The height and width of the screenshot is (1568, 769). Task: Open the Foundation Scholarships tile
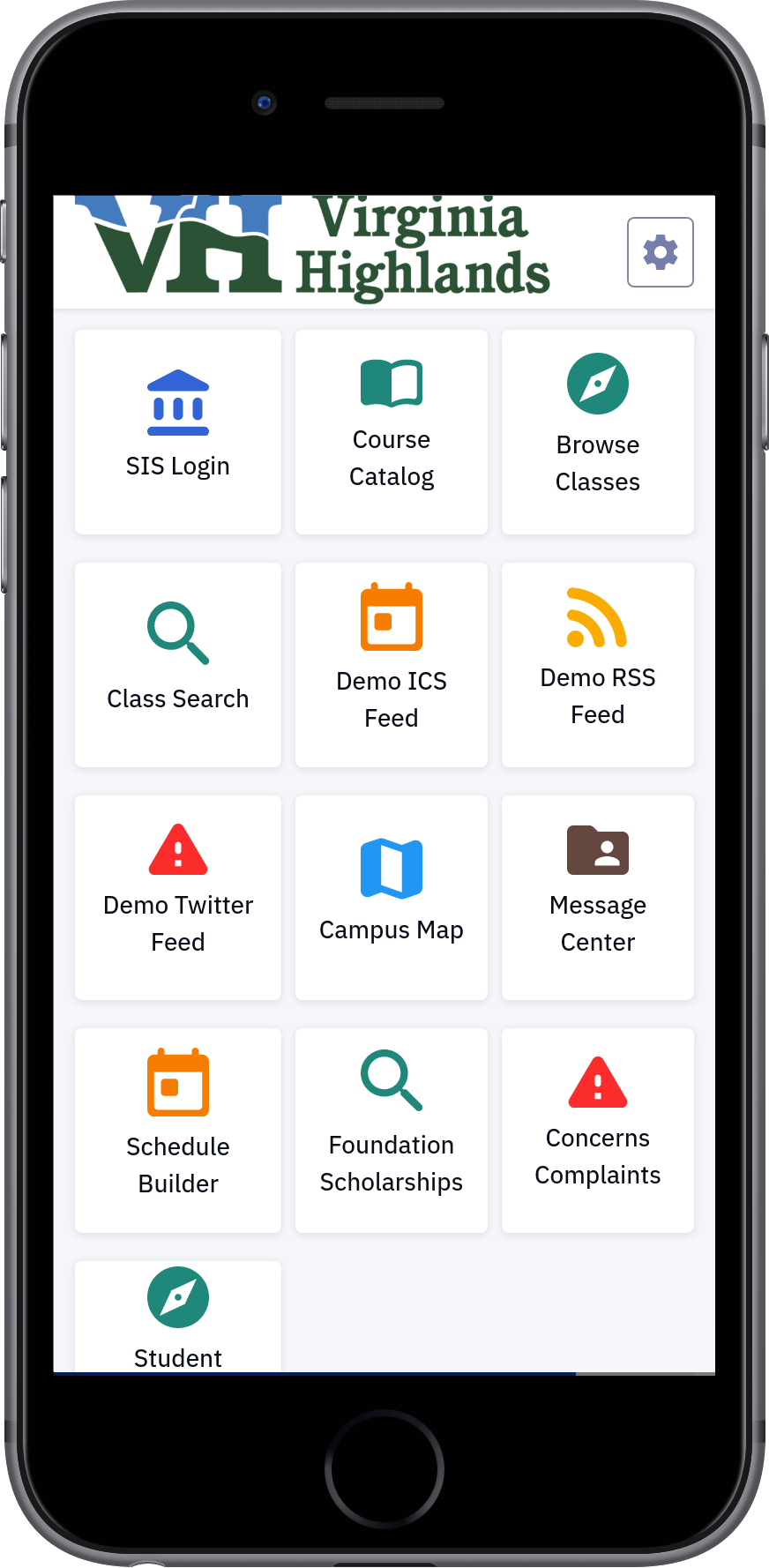pos(392,1131)
